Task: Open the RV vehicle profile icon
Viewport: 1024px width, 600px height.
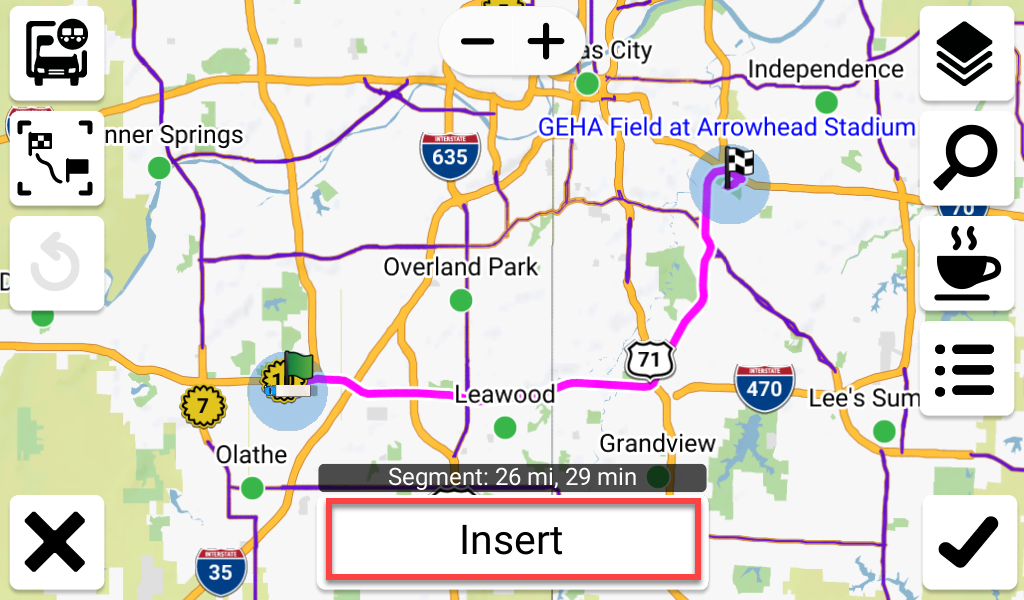Action: pyautogui.click(x=56, y=53)
